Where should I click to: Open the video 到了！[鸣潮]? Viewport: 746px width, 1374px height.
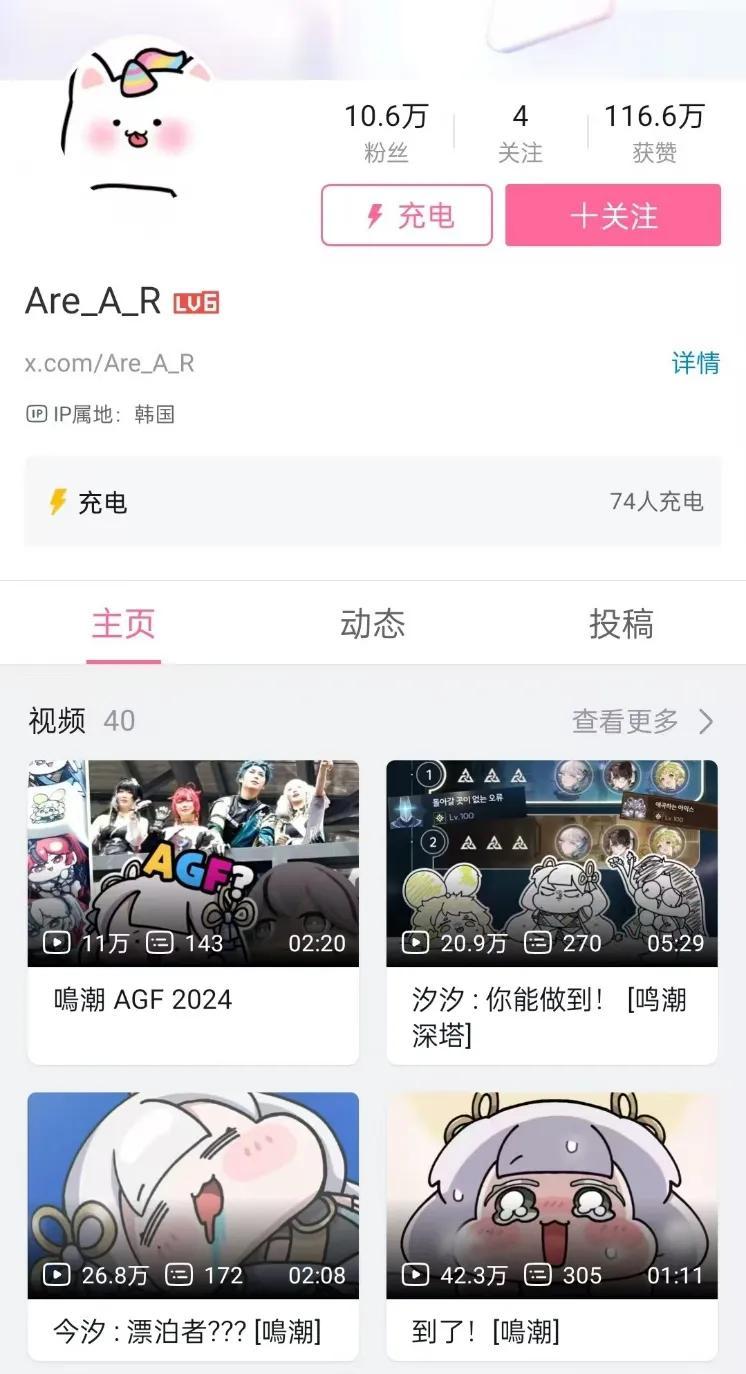[552, 1195]
